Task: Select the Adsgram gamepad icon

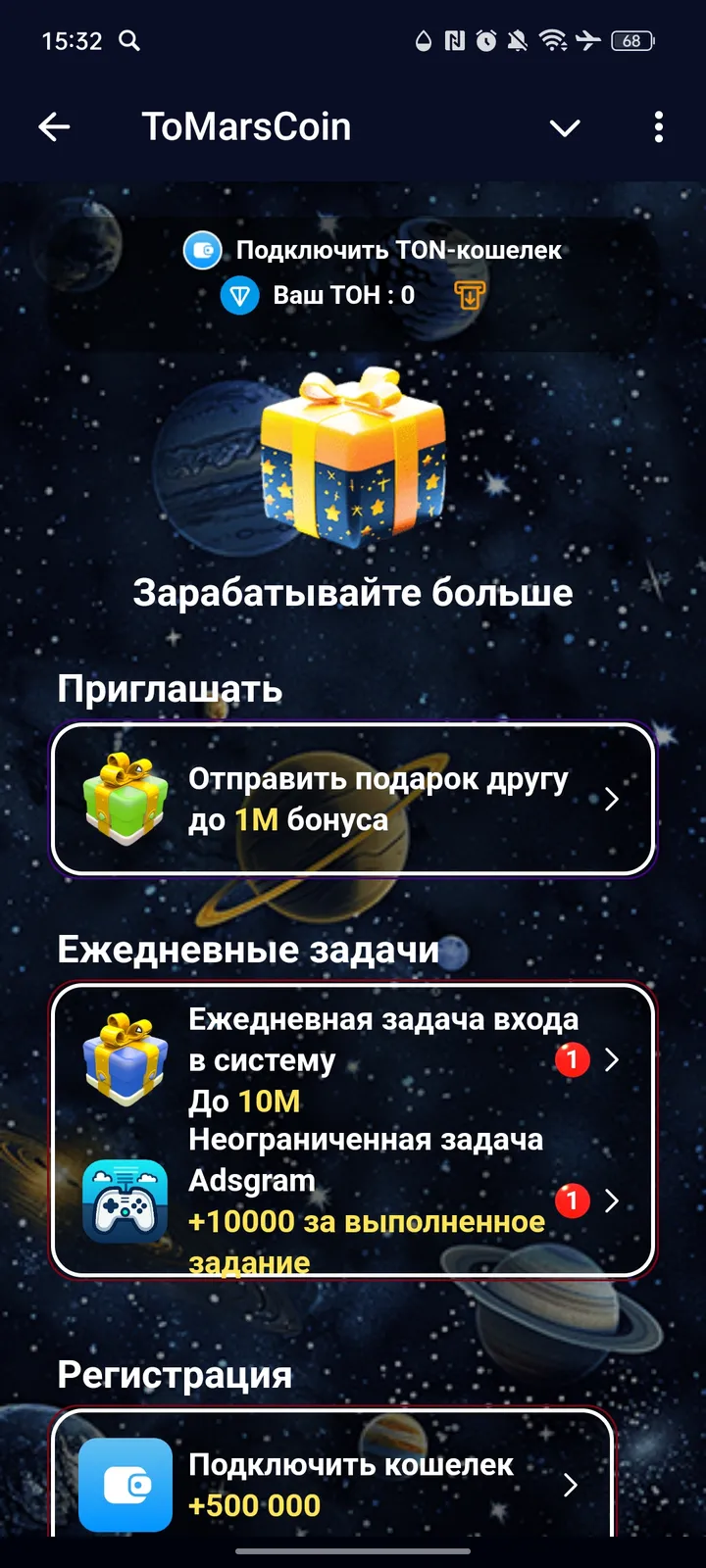Action: 125,1198
